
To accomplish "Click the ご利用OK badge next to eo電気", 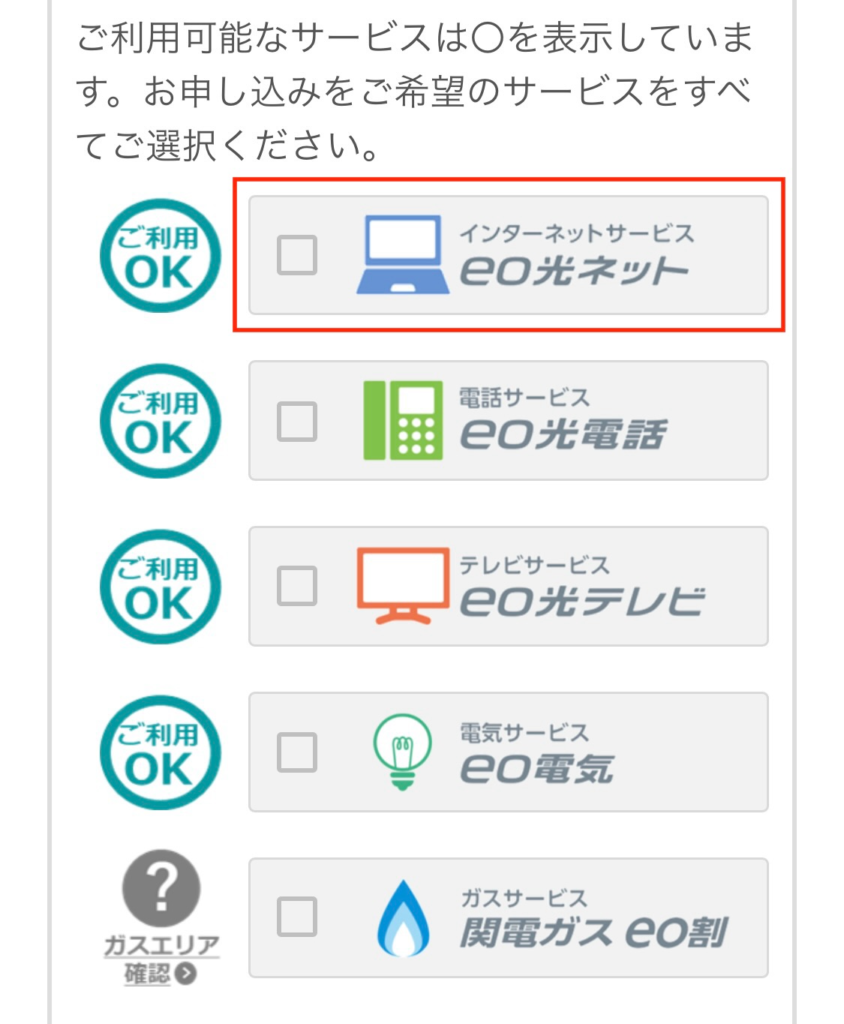I will [x=159, y=751].
